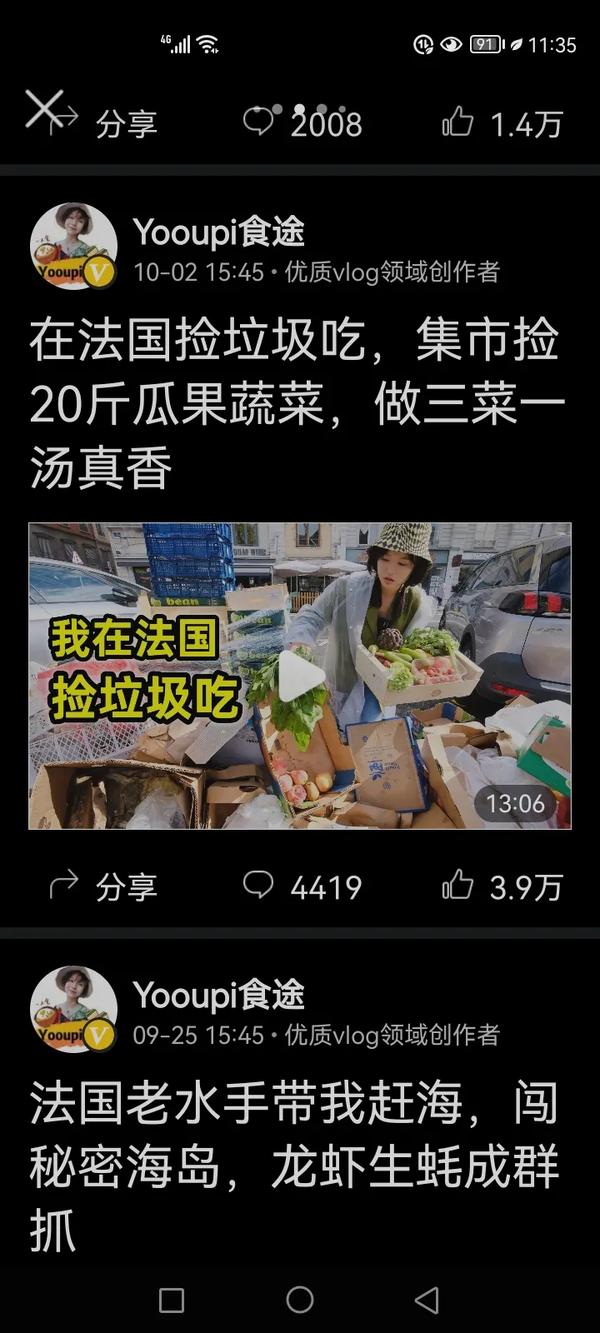
Task: Like the video with 3.9万 likes
Action: click(503, 886)
